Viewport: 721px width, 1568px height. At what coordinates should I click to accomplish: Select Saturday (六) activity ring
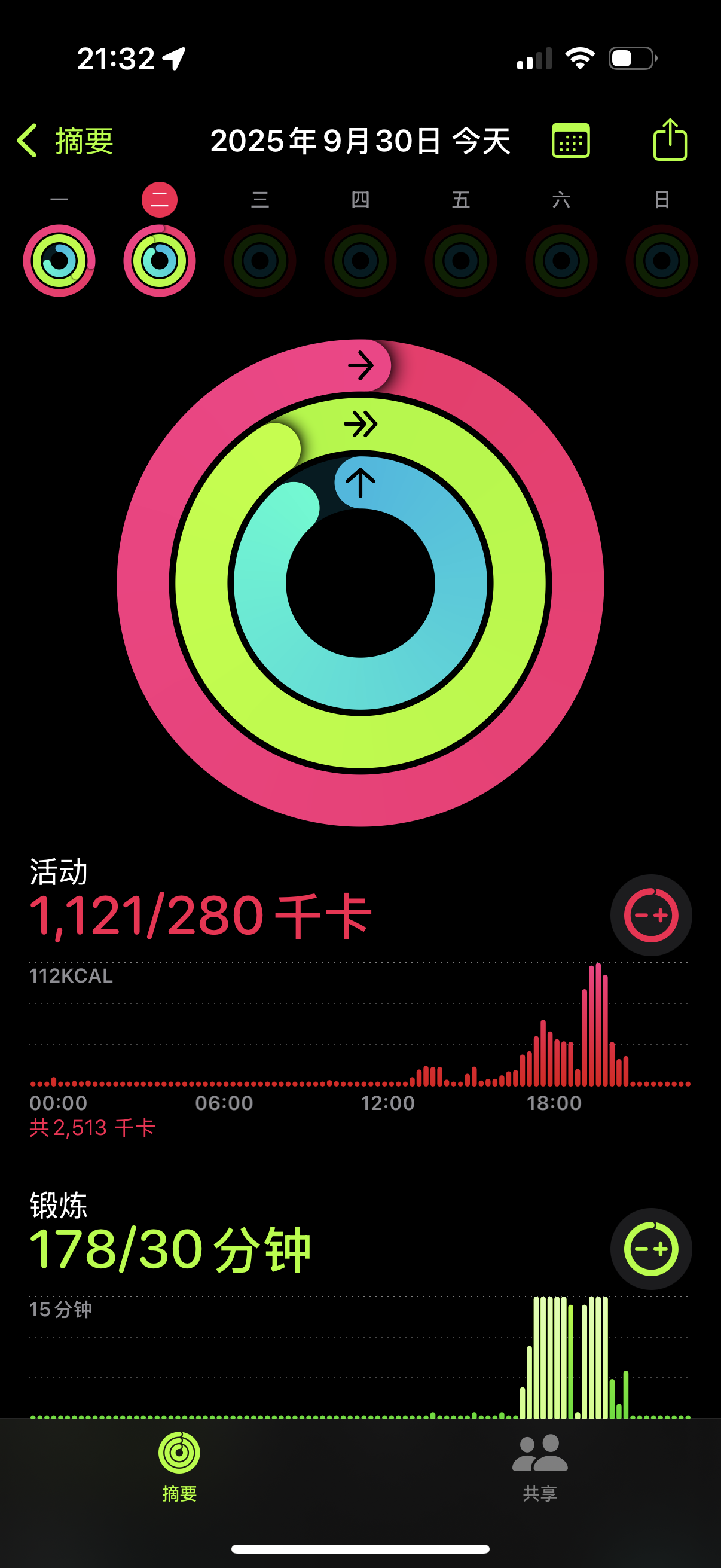click(x=561, y=261)
